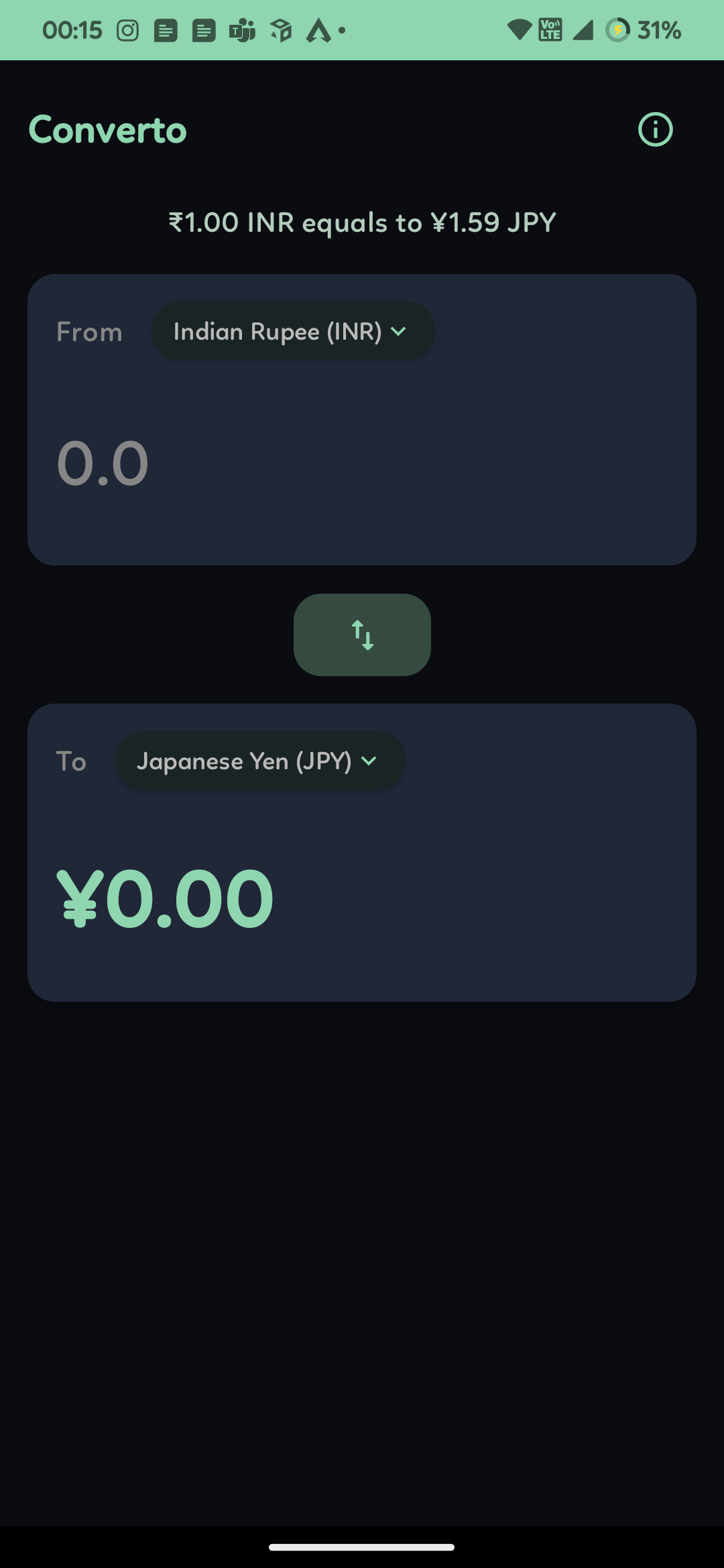Expand the Japanese Yen (JPY) currency dropdown
The image size is (724, 1568).
tap(259, 761)
